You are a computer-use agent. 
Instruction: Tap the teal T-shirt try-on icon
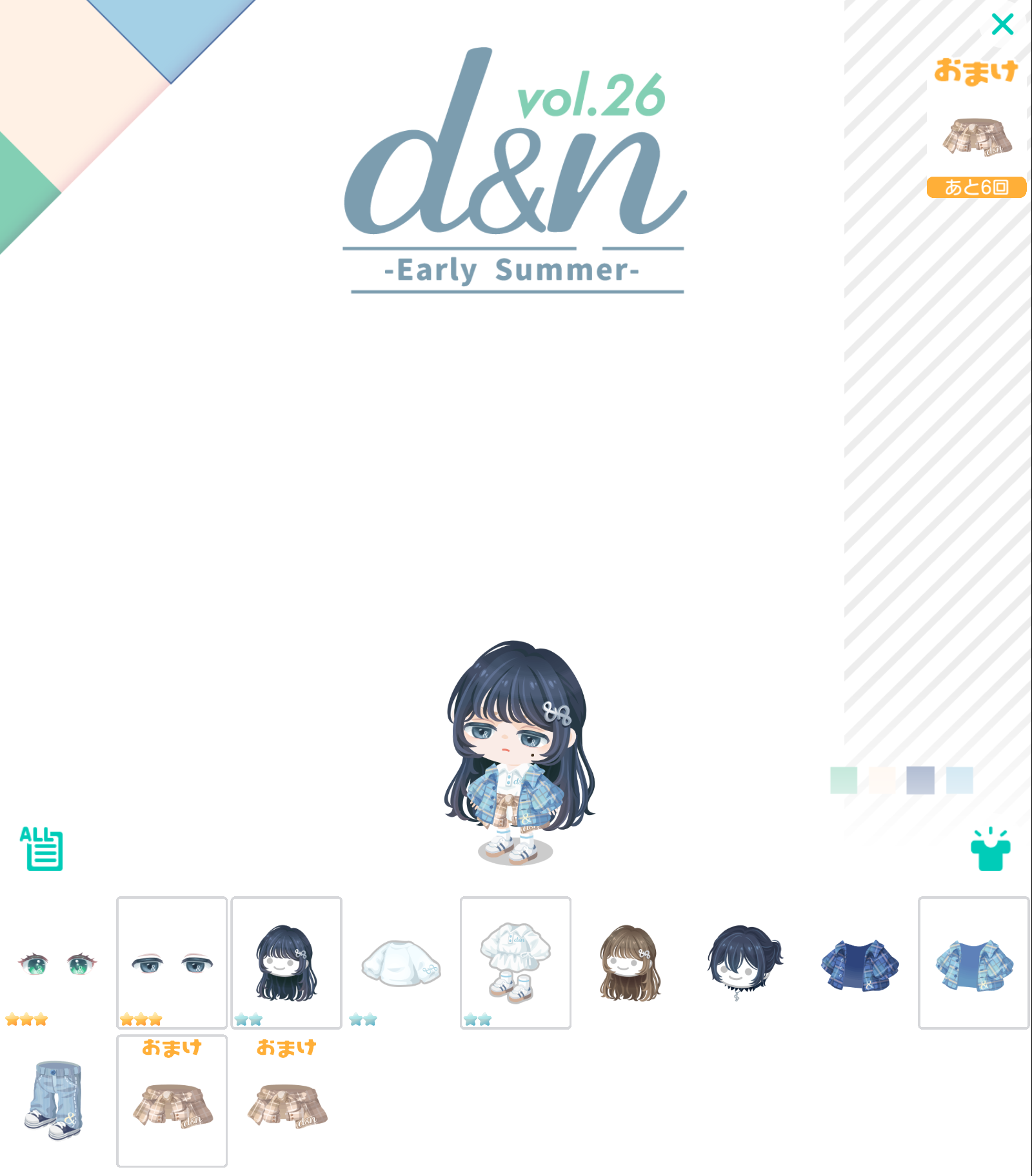click(x=990, y=850)
